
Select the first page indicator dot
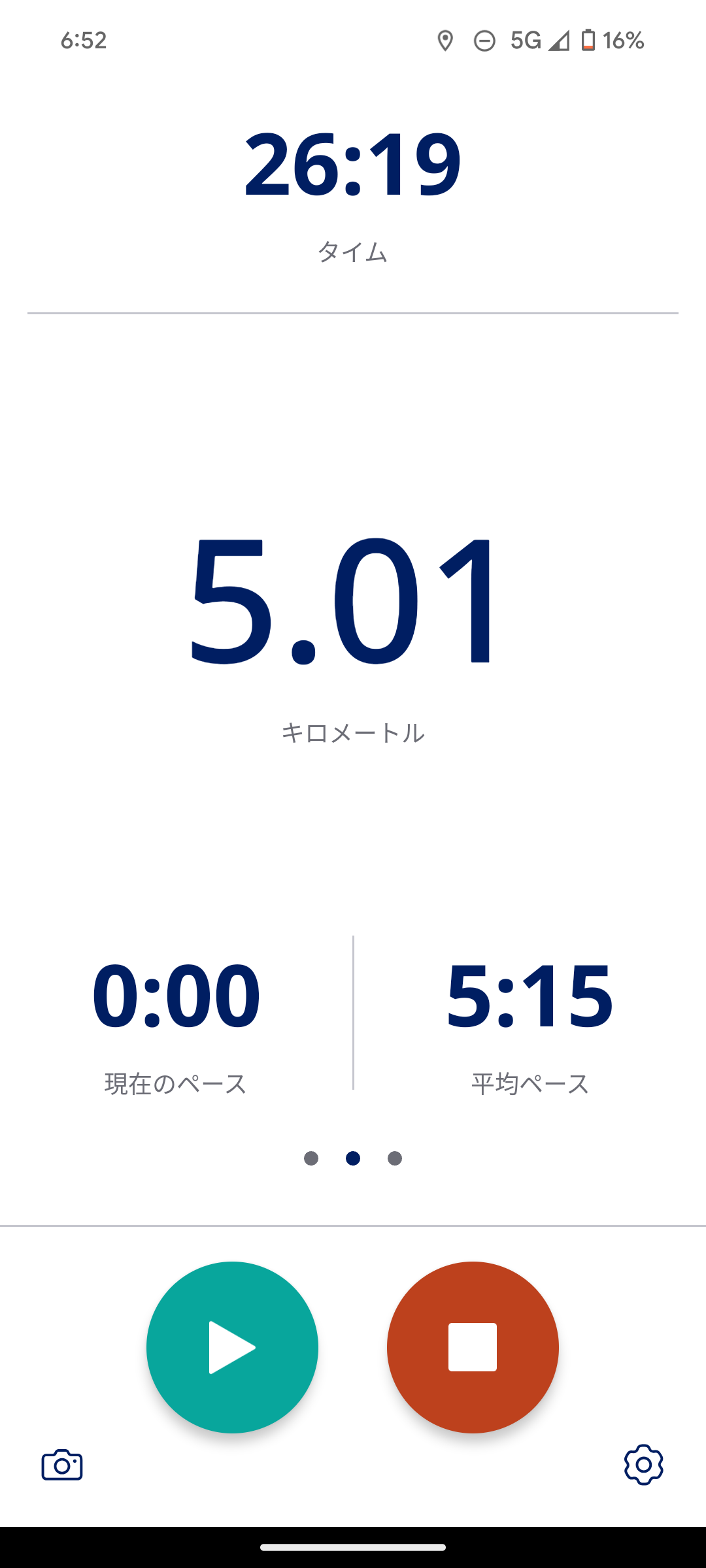pyautogui.click(x=311, y=1158)
